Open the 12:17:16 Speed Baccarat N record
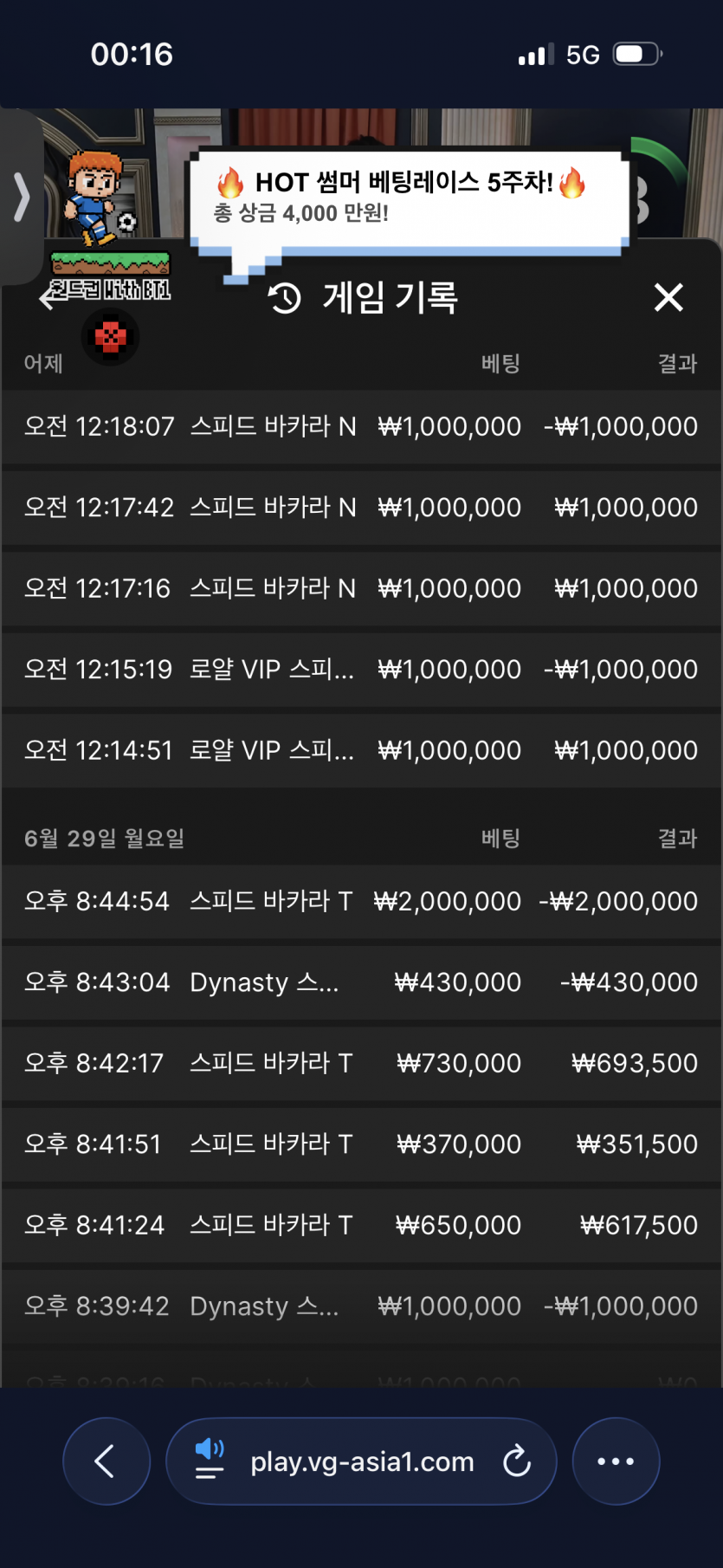723x1568 pixels. tap(361, 588)
